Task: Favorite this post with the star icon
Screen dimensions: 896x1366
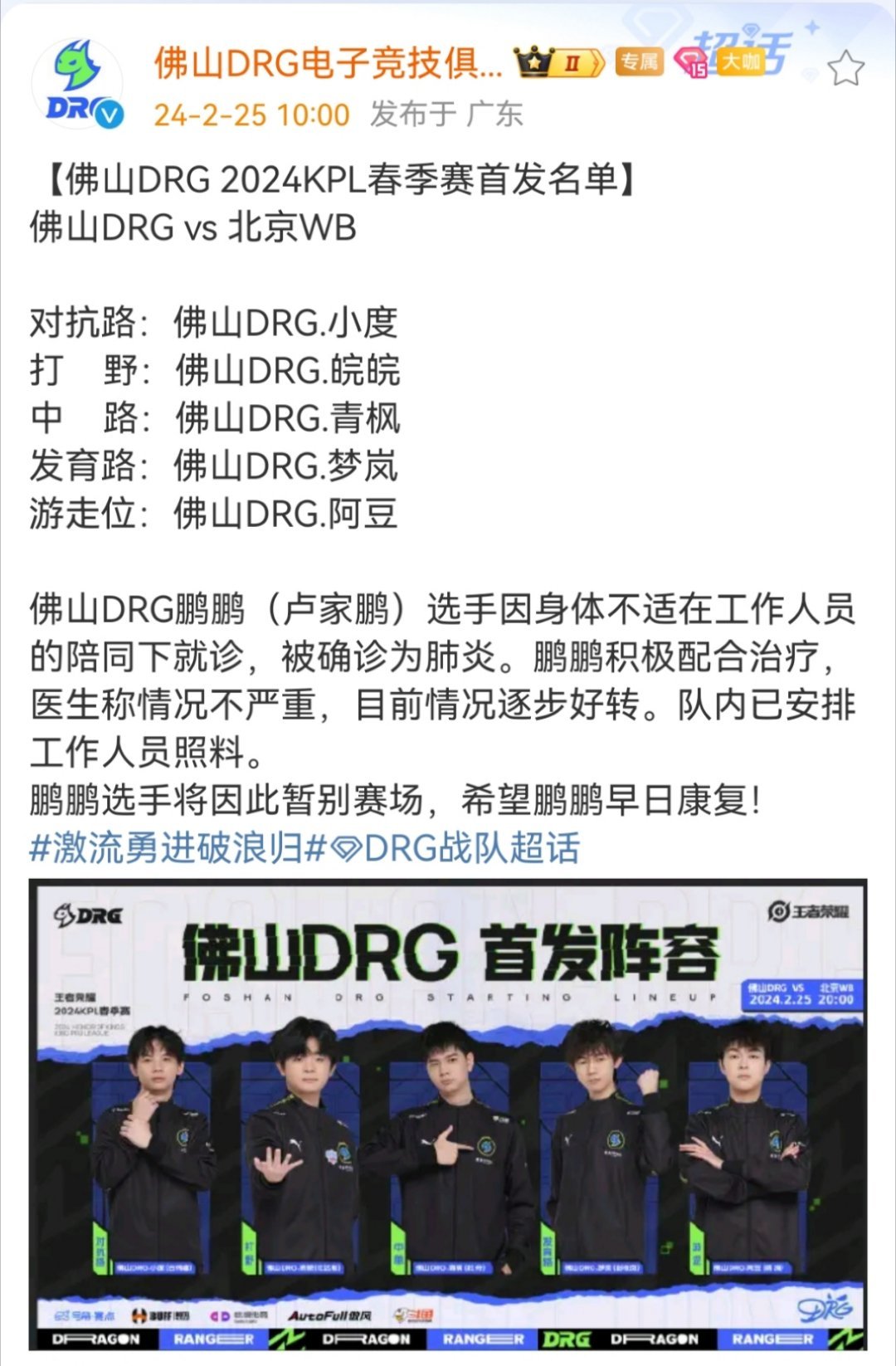Action: pyautogui.click(x=845, y=68)
